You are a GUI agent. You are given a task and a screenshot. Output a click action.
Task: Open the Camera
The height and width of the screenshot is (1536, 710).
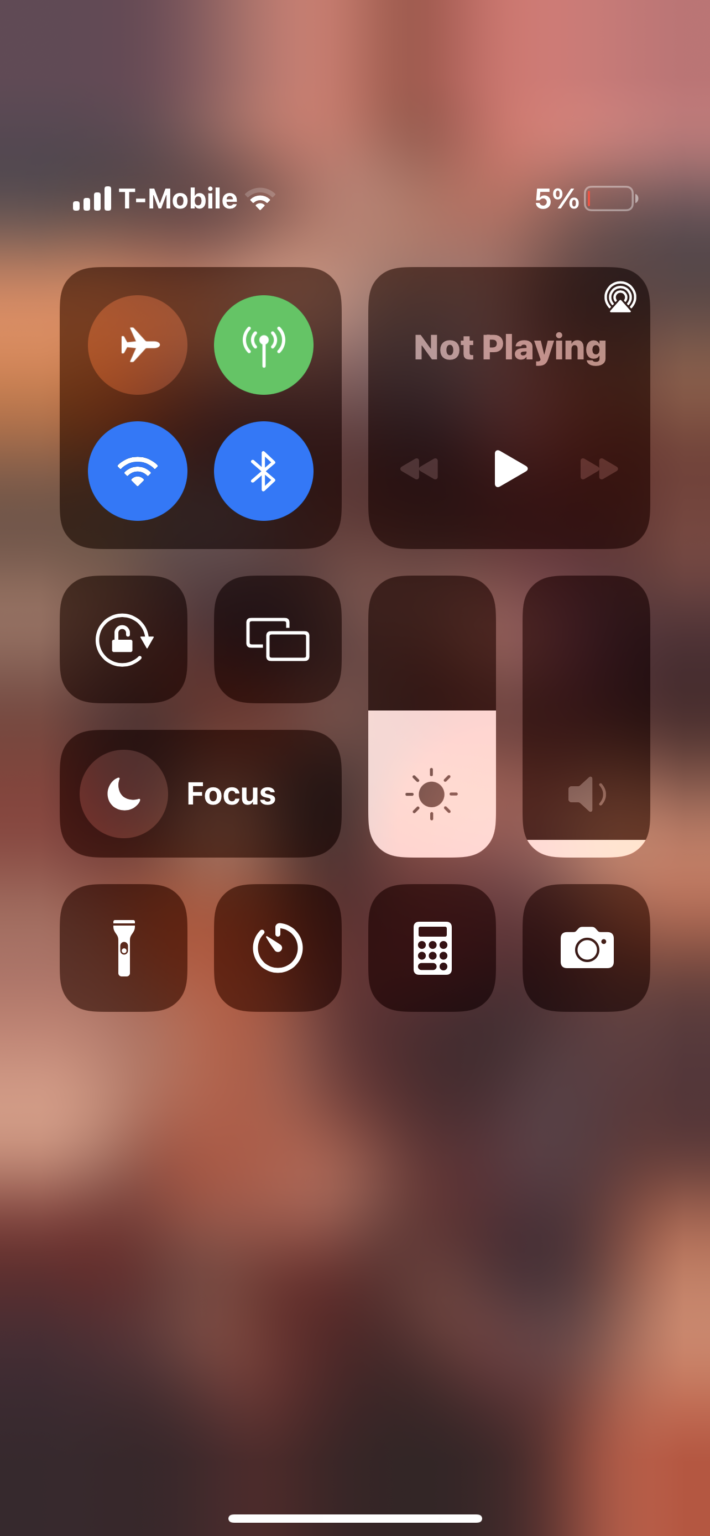[586, 948]
